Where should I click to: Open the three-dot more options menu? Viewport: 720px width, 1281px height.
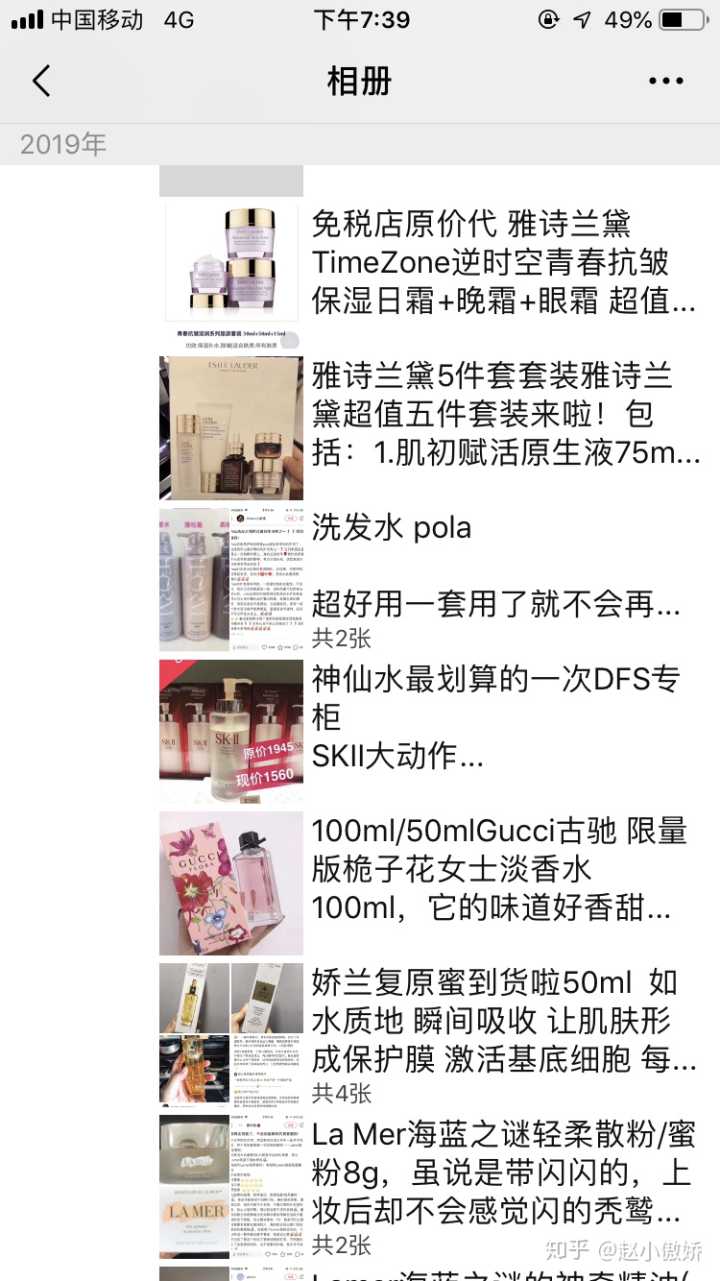(x=665, y=81)
